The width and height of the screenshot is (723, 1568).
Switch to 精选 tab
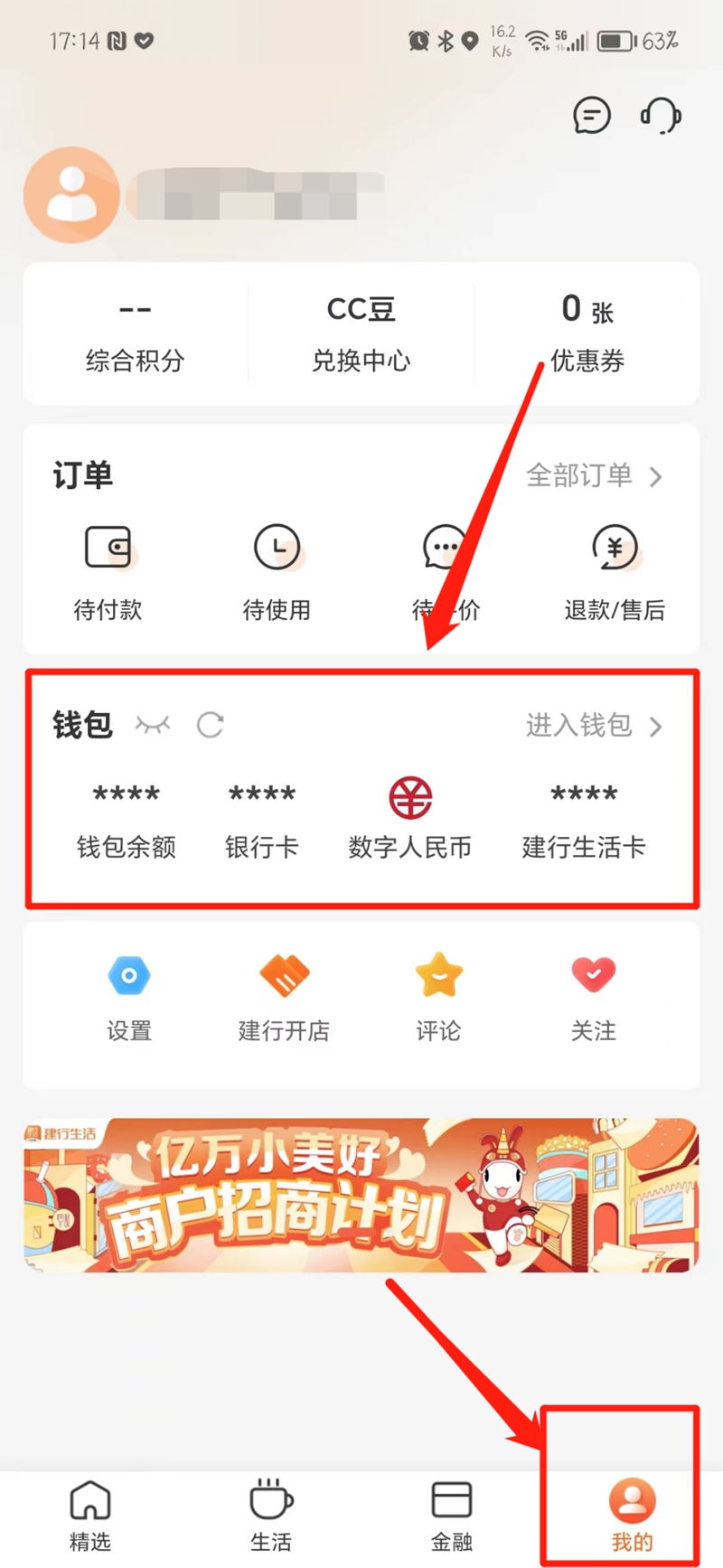[90, 1517]
